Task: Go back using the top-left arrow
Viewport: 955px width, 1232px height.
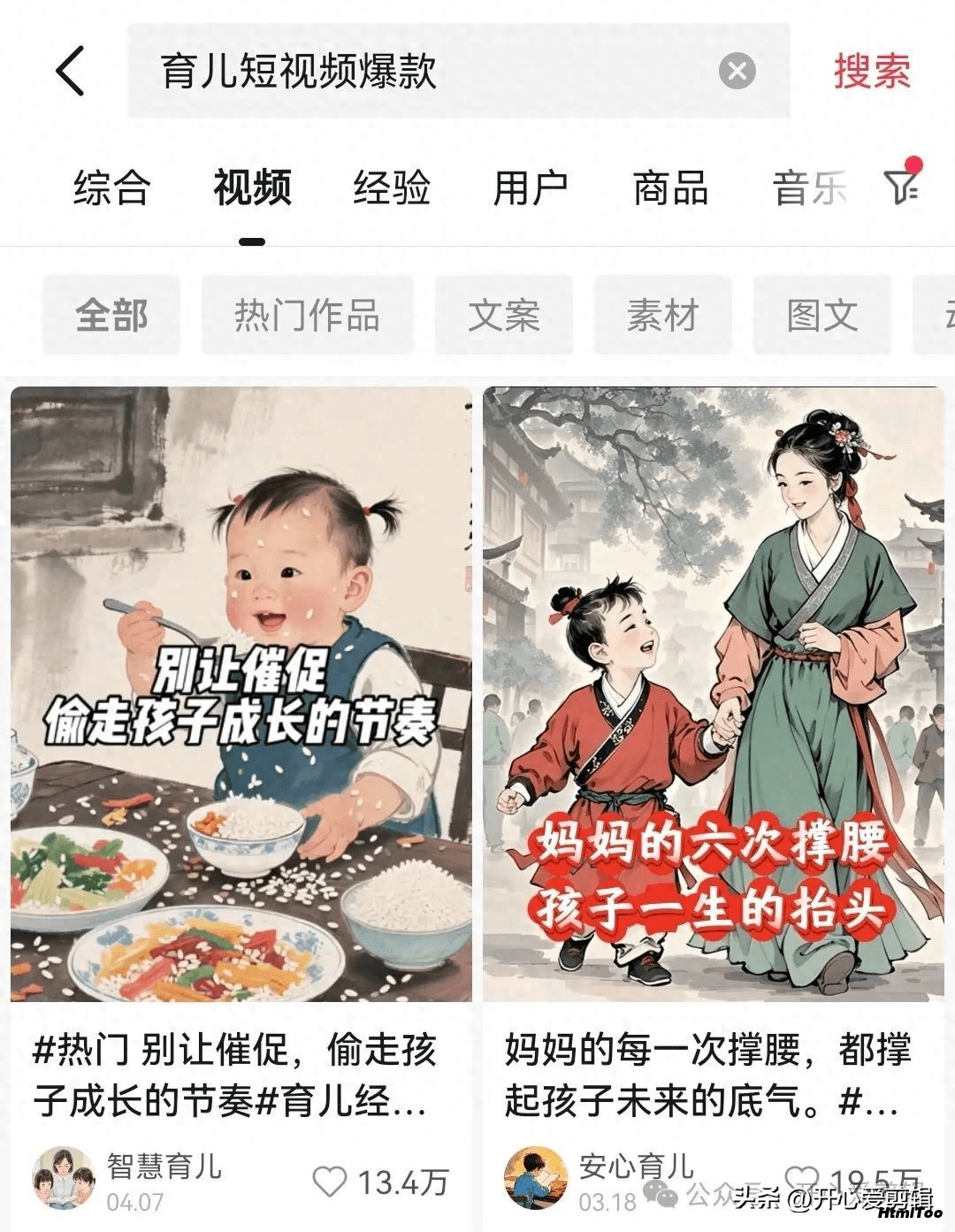Action: (x=71, y=71)
